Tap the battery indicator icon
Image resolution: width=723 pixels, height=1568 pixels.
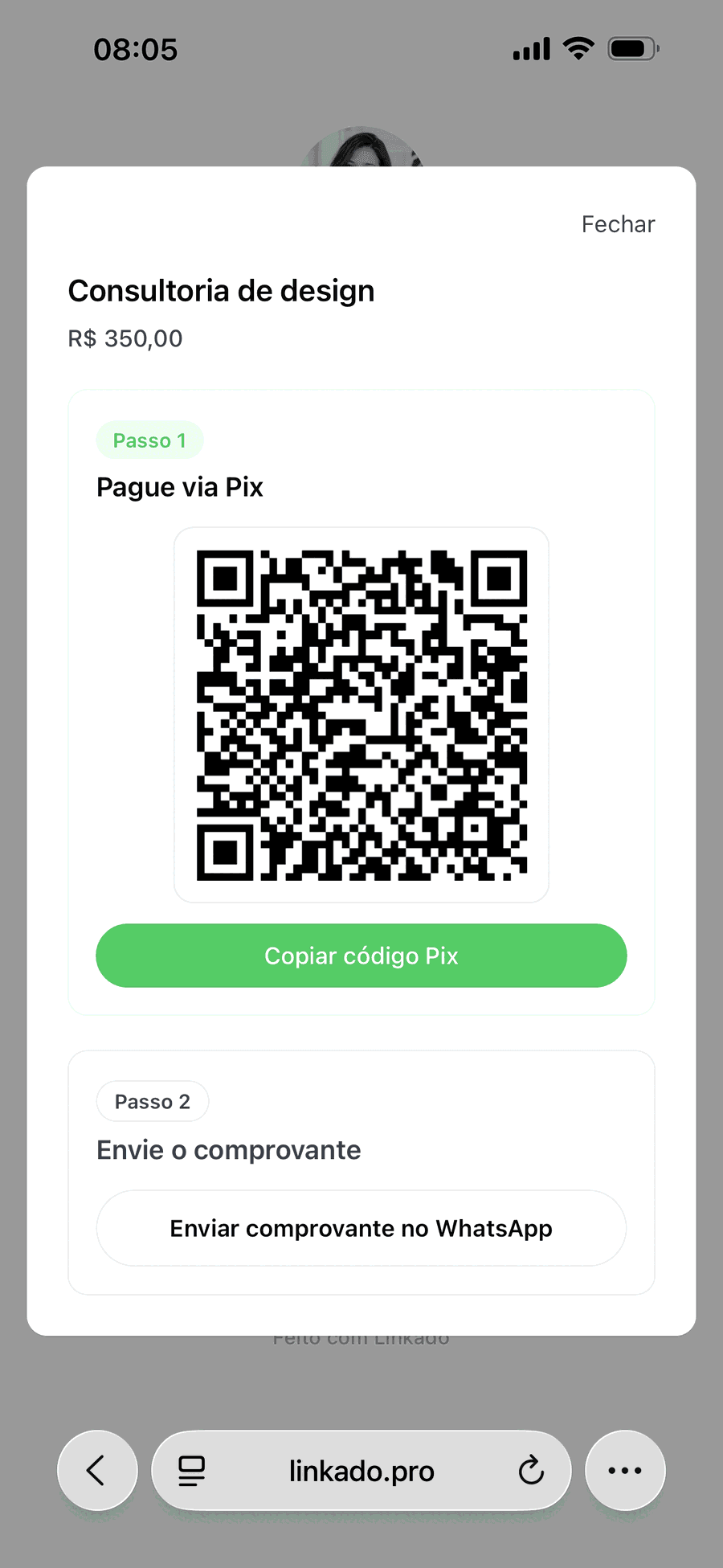(631, 48)
